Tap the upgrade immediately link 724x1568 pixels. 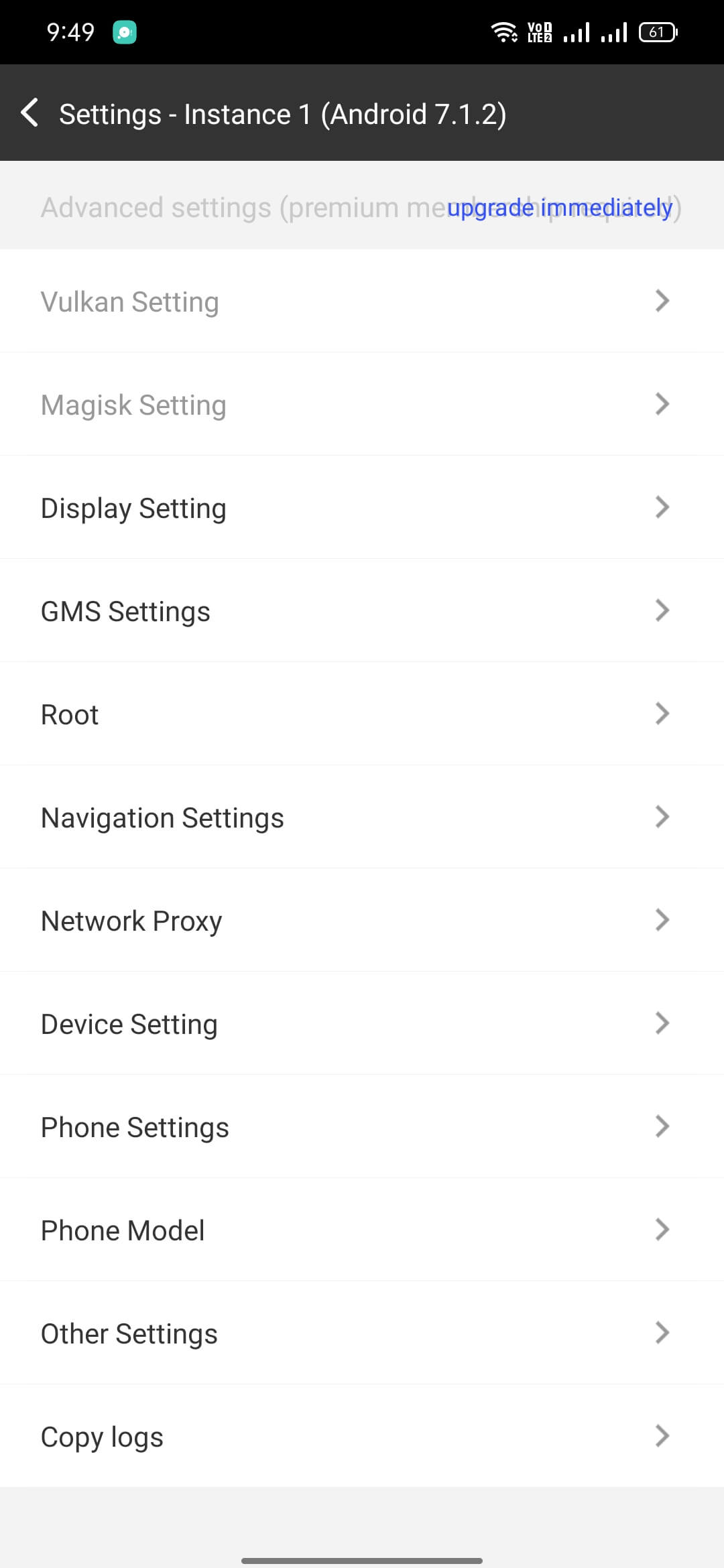[559, 208]
